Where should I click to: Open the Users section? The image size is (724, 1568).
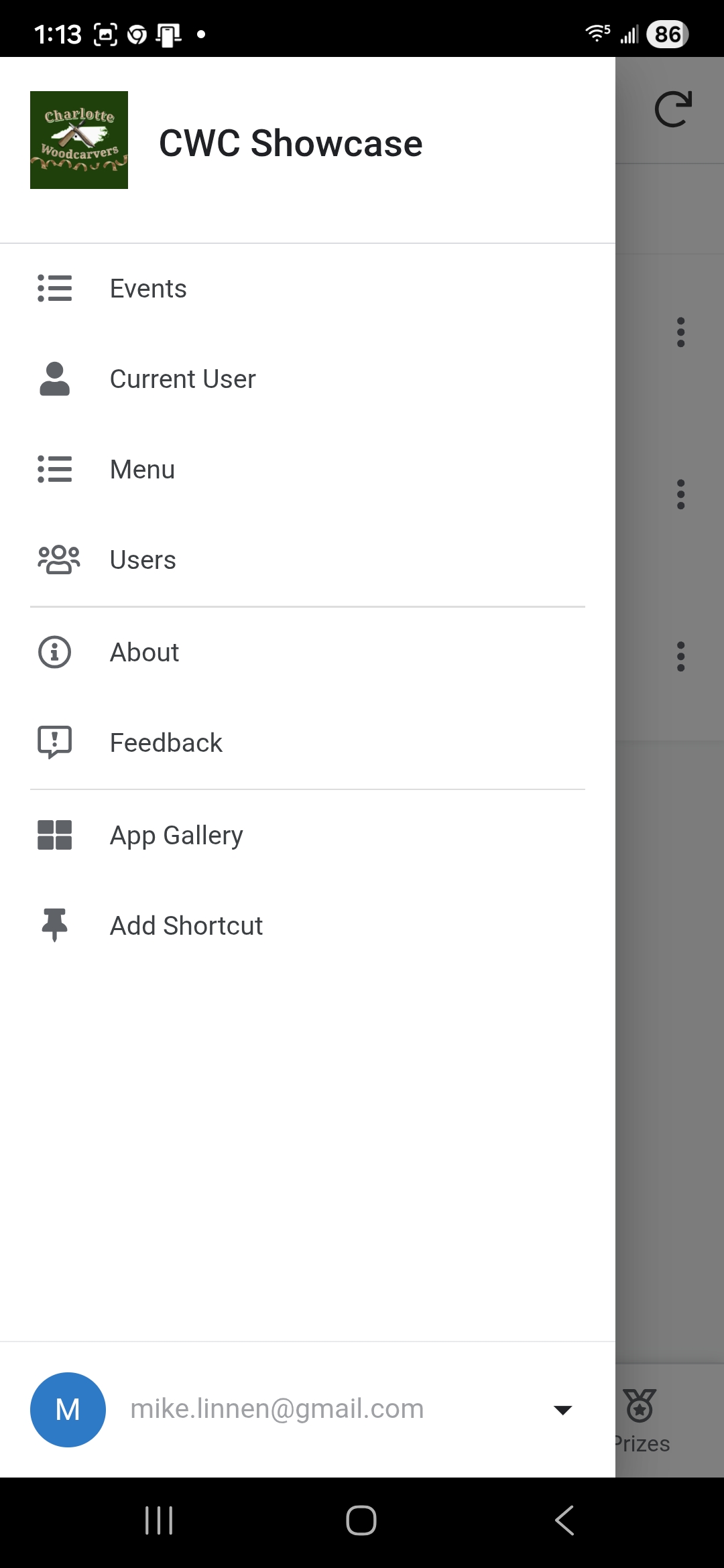[x=143, y=560]
